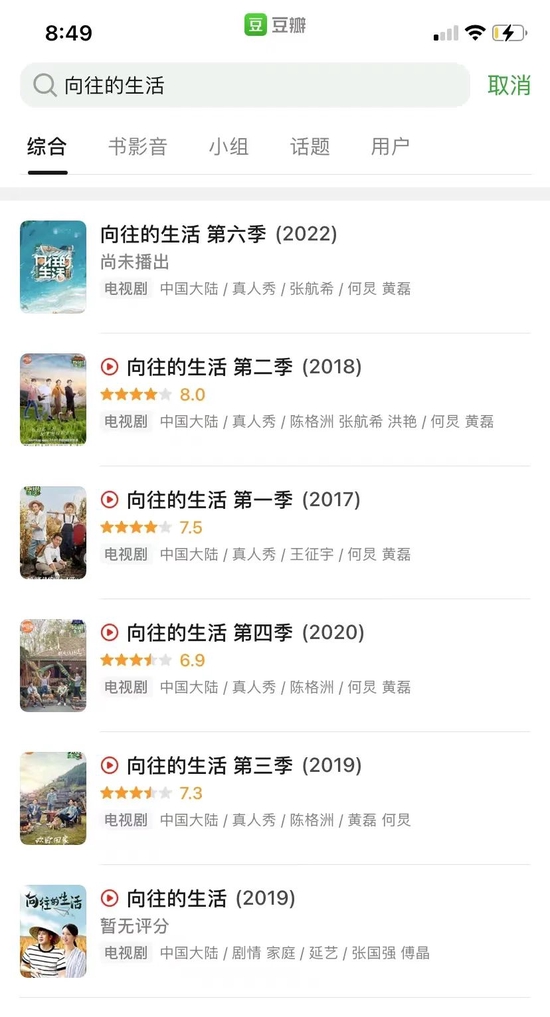Cancel the search with 取消
Image resolution: width=550 pixels, height=1017 pixels.
509,85
